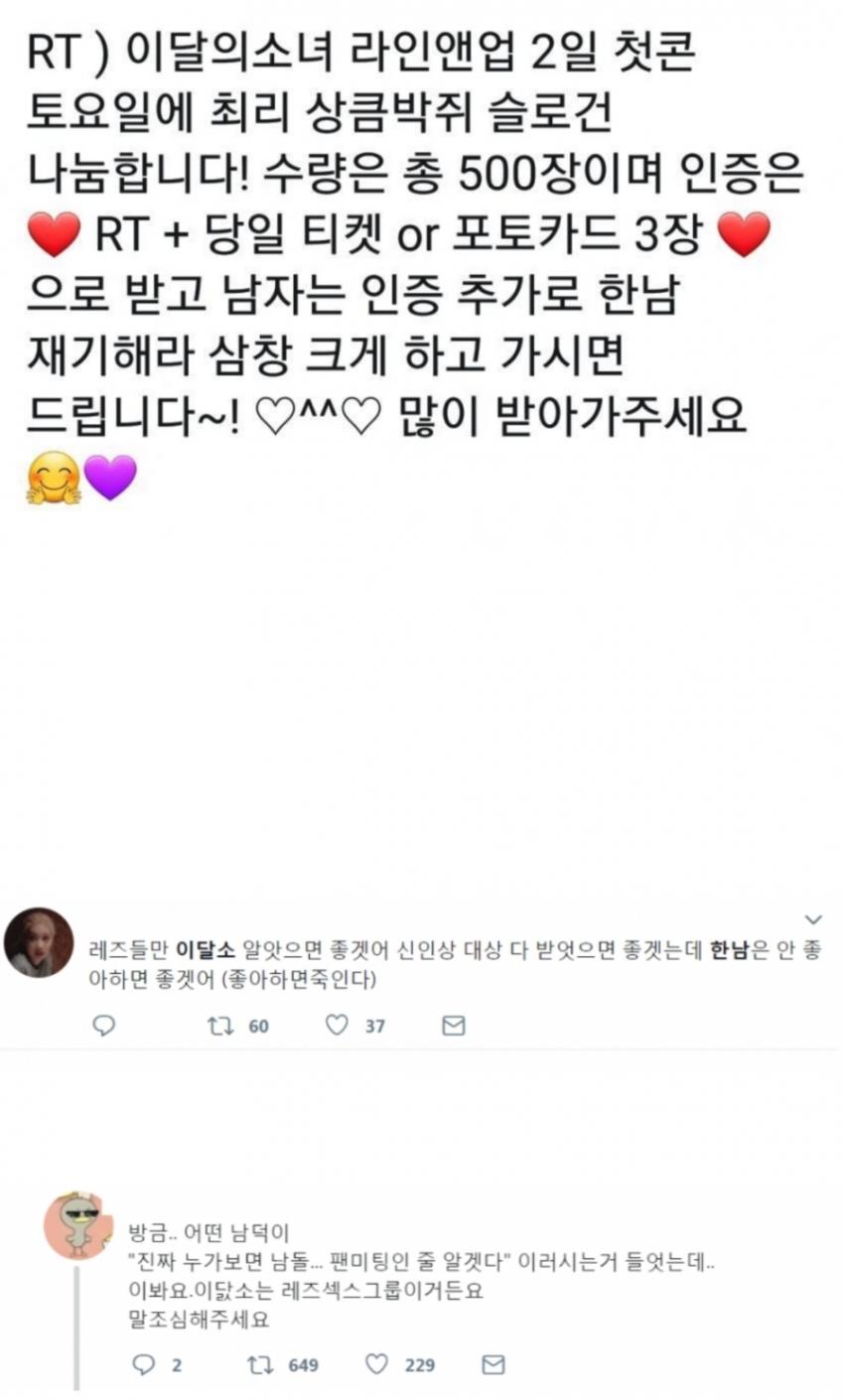Expand the tweet menu via the down arrow
844x1400 pixels.
[x=813, y=918]
